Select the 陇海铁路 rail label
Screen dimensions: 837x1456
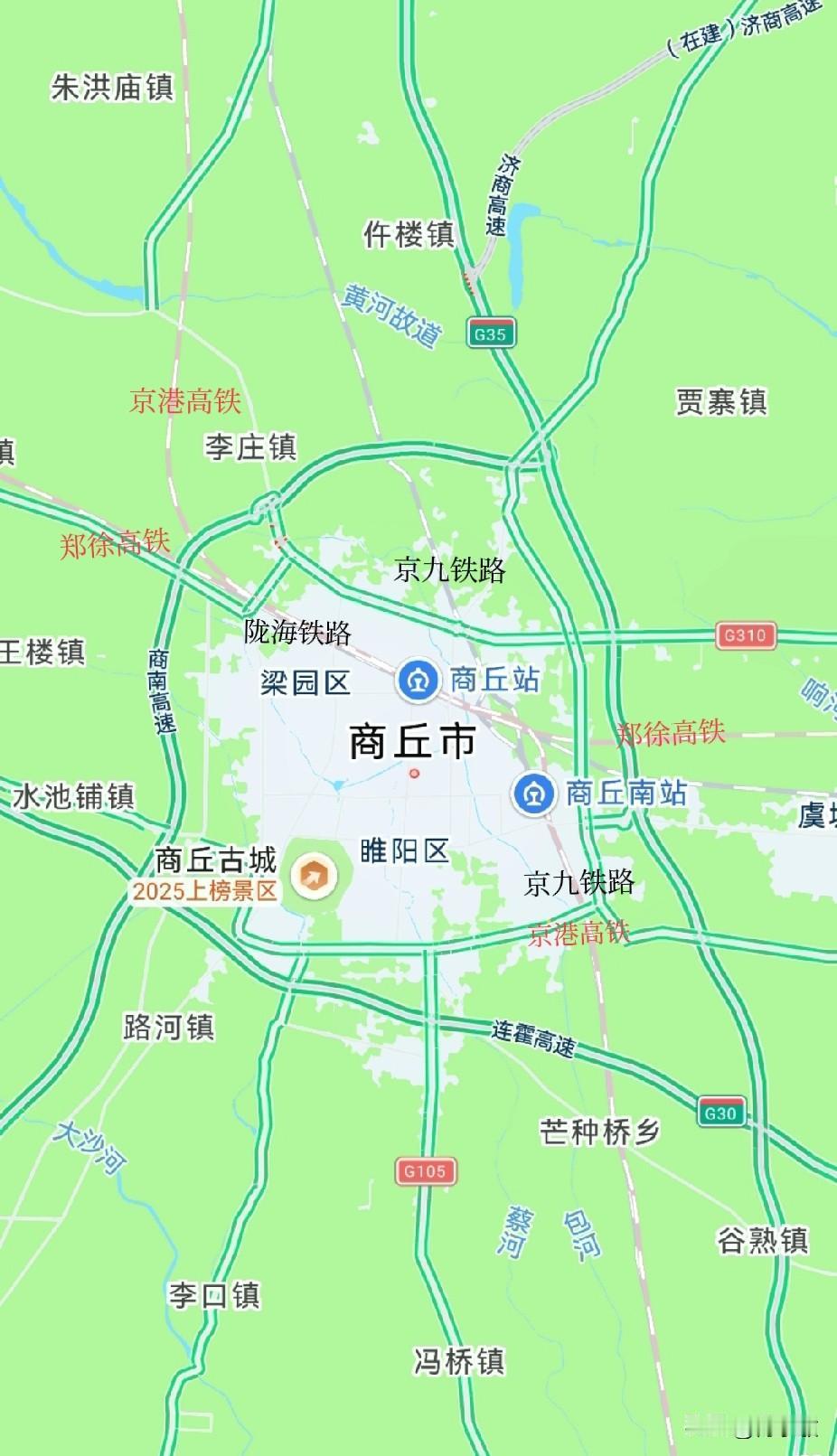[x=298, y=630]
